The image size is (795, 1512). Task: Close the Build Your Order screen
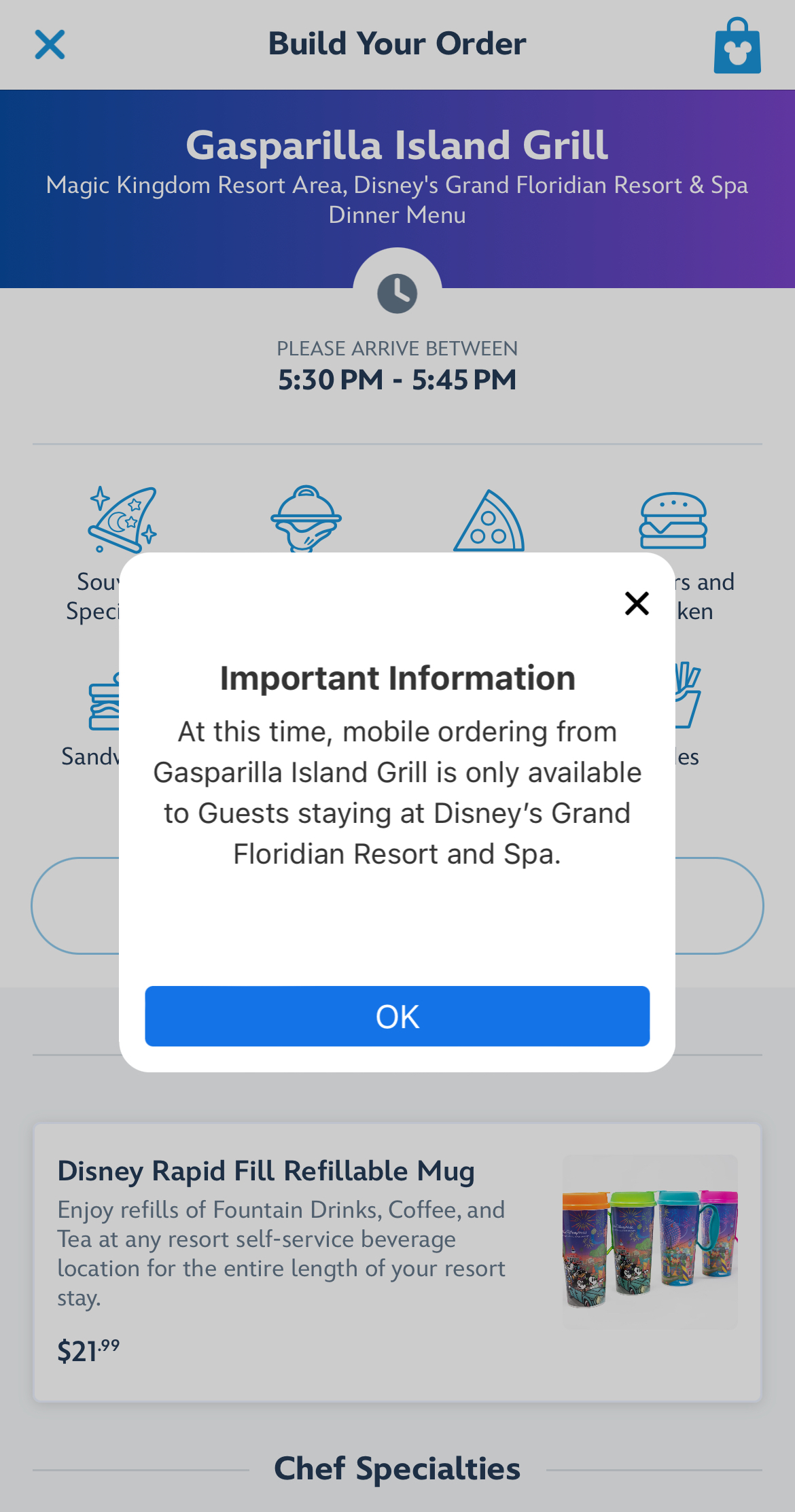pyautogui.click(x=50, y=45)
